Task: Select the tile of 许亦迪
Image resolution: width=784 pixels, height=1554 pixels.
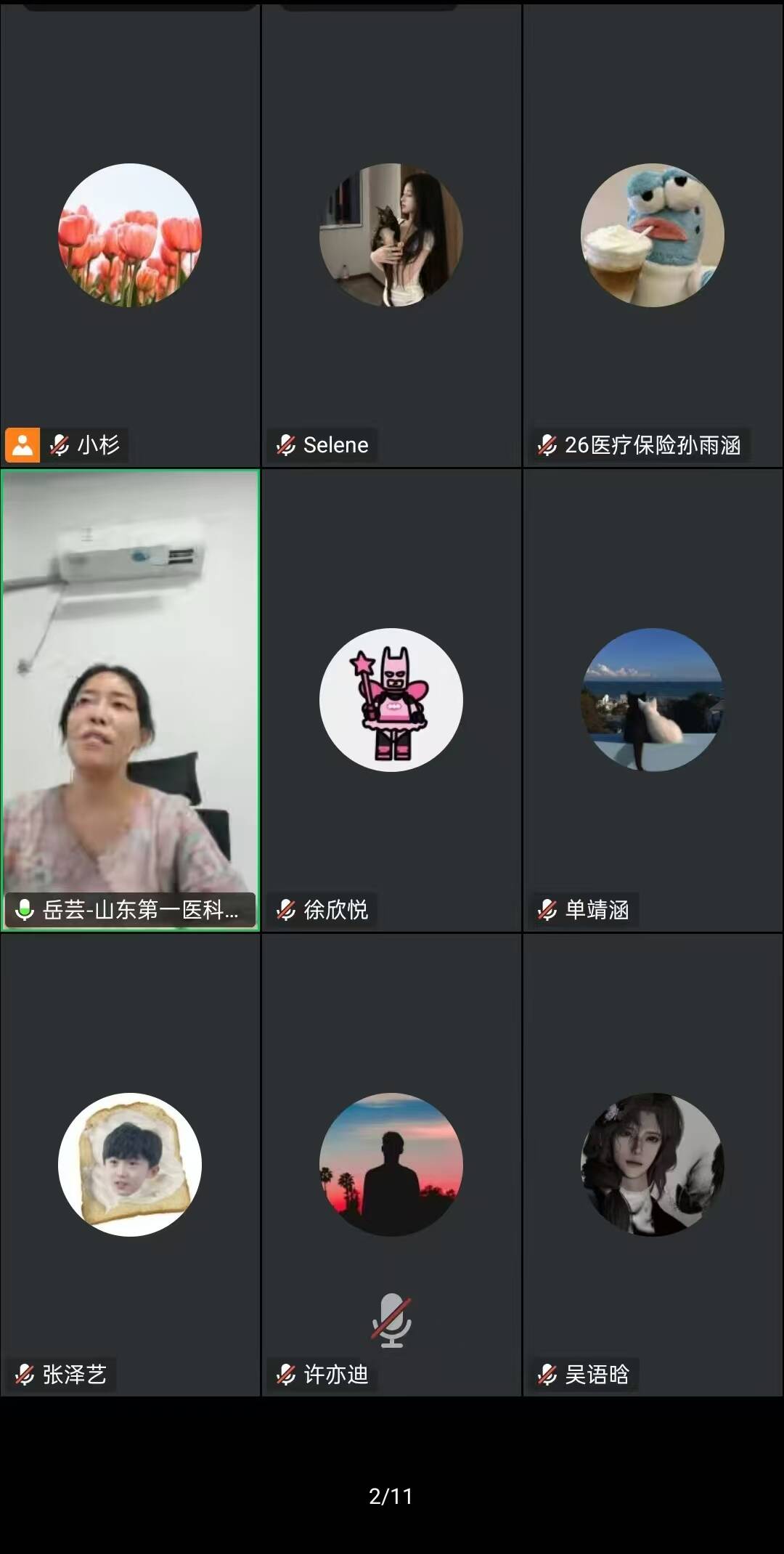Action: pyautogui.click(x=391, y=1165)
